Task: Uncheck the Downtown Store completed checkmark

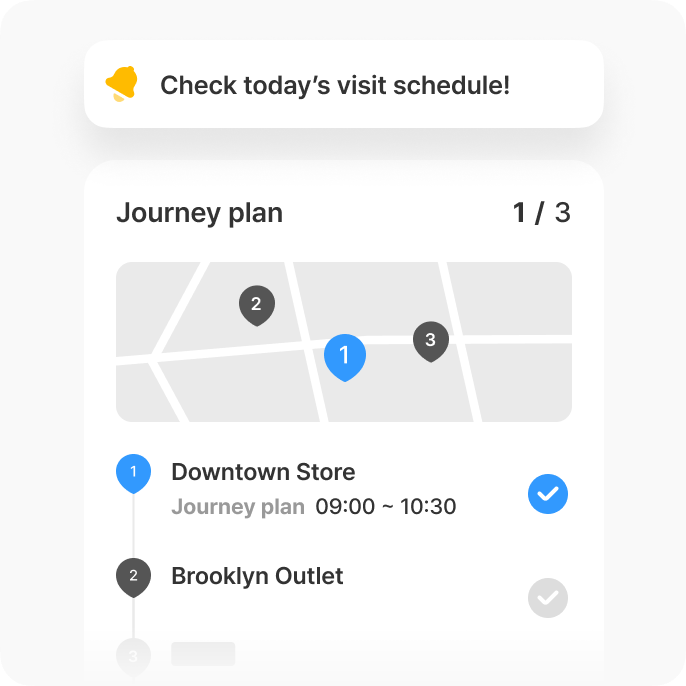Action: pyautogui.click(x=548, y=494)
